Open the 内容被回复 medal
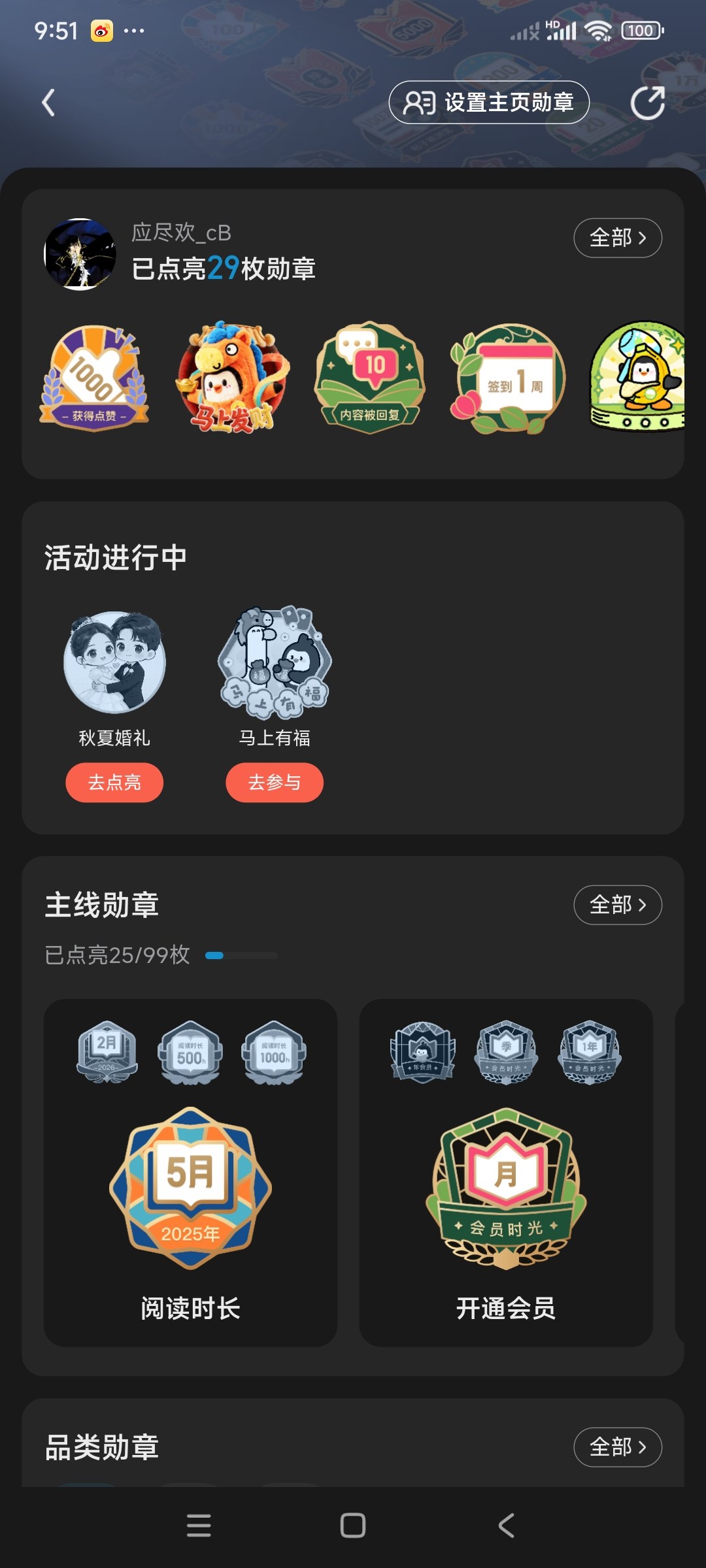 tap(370, 378)
